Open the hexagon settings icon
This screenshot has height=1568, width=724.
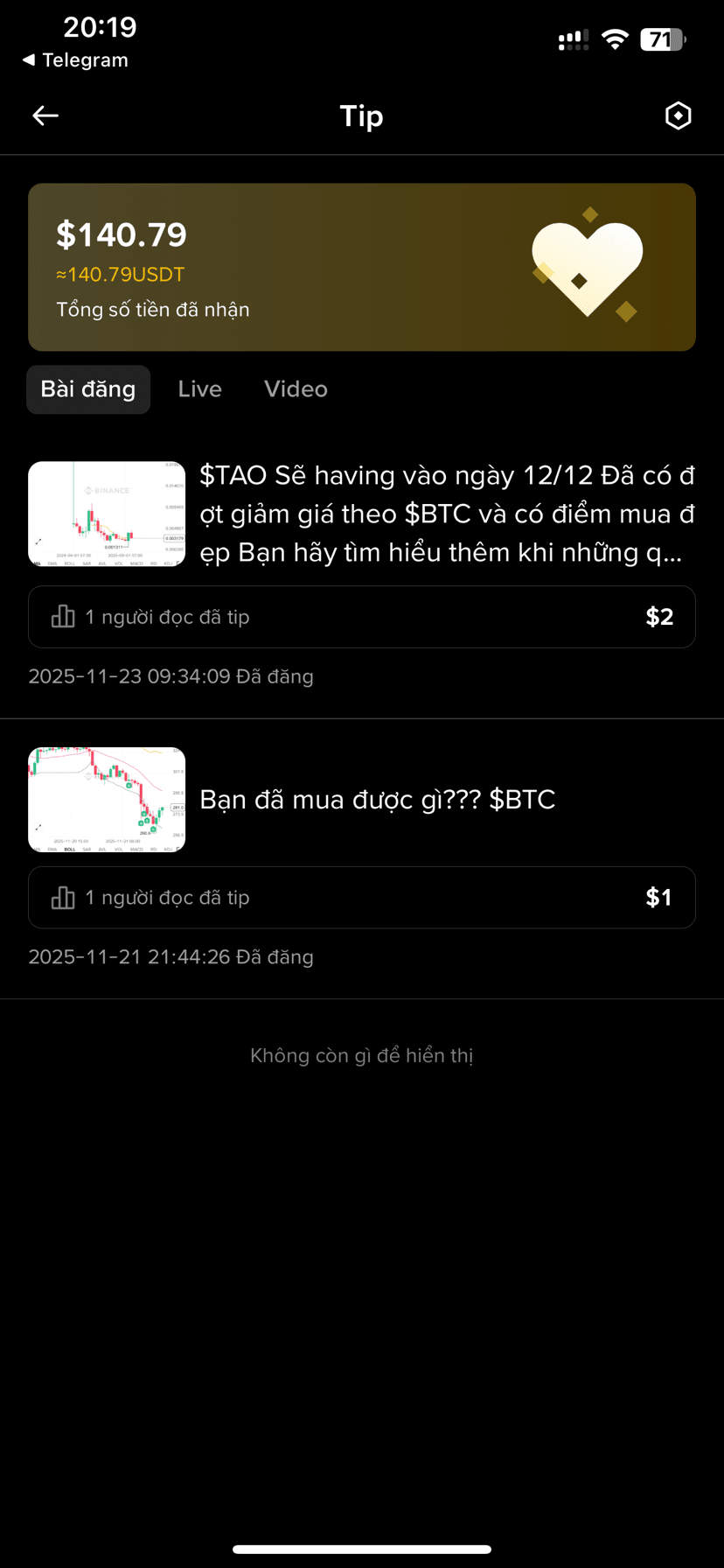point(678,115)
